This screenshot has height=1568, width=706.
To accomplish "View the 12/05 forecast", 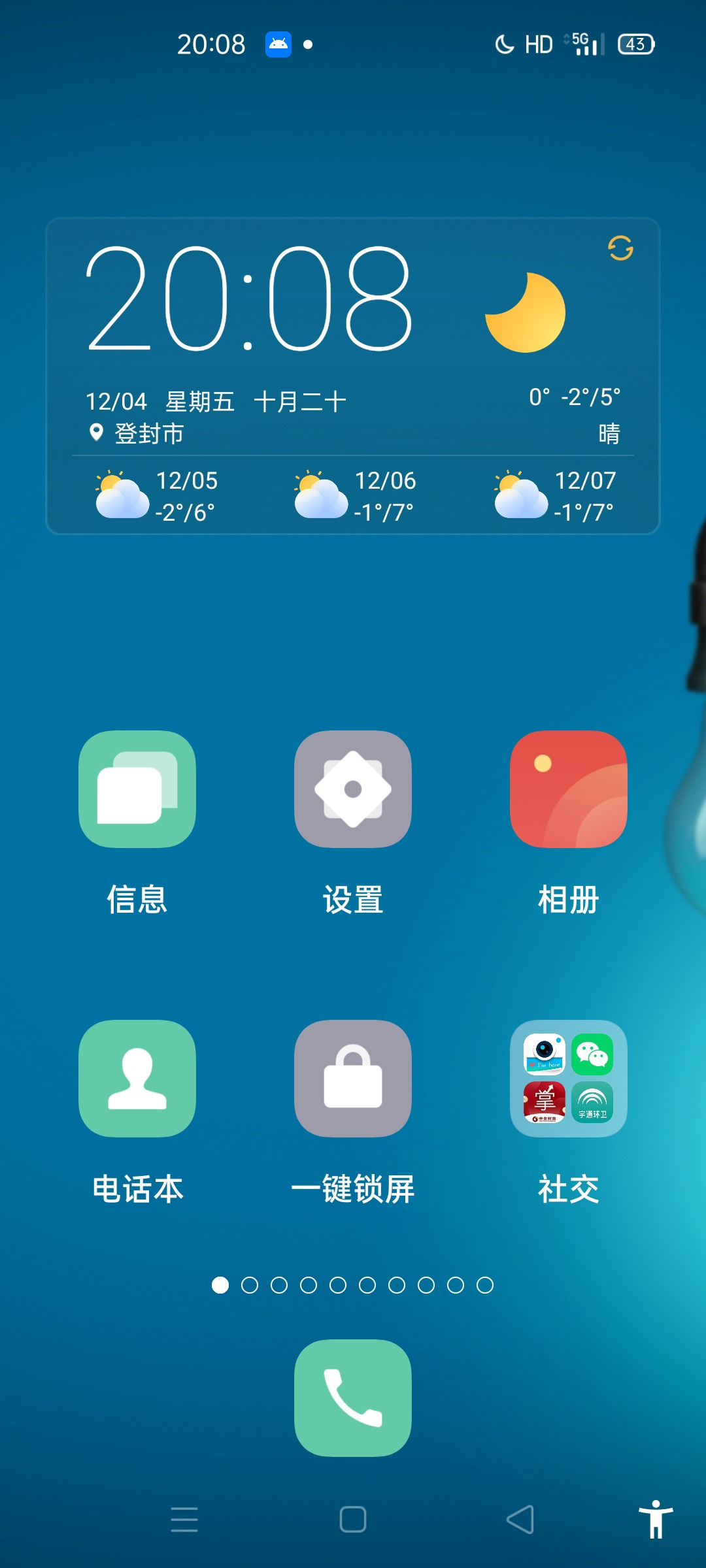I will (157, 497).
